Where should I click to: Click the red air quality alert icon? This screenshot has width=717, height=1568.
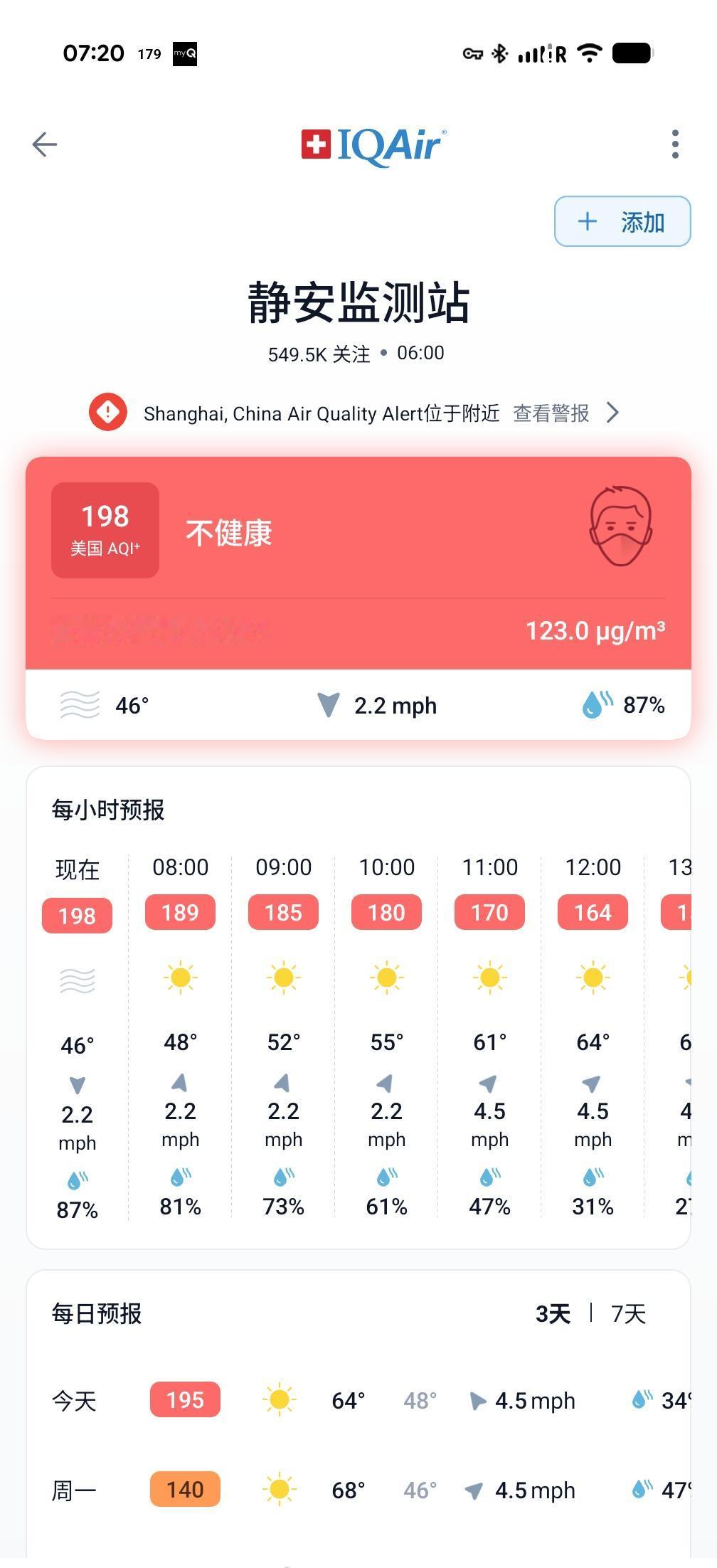point(107,413)
